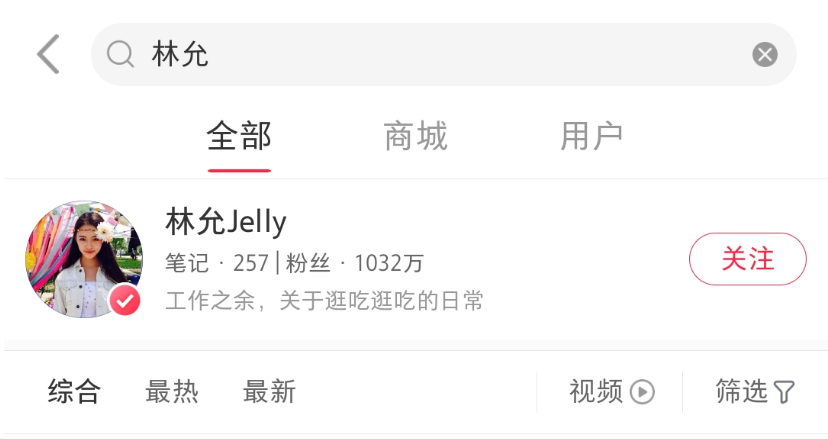Clear the search text

765,54
